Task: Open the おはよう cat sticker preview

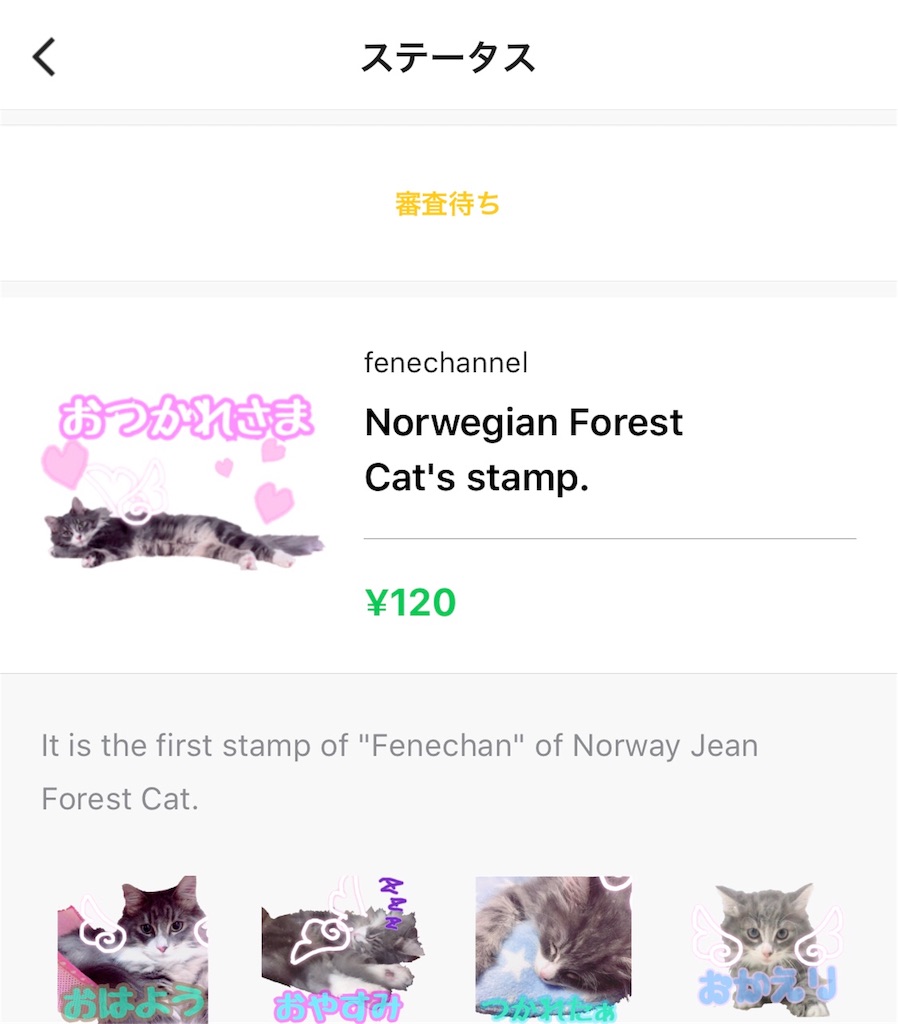Action: 132,950
